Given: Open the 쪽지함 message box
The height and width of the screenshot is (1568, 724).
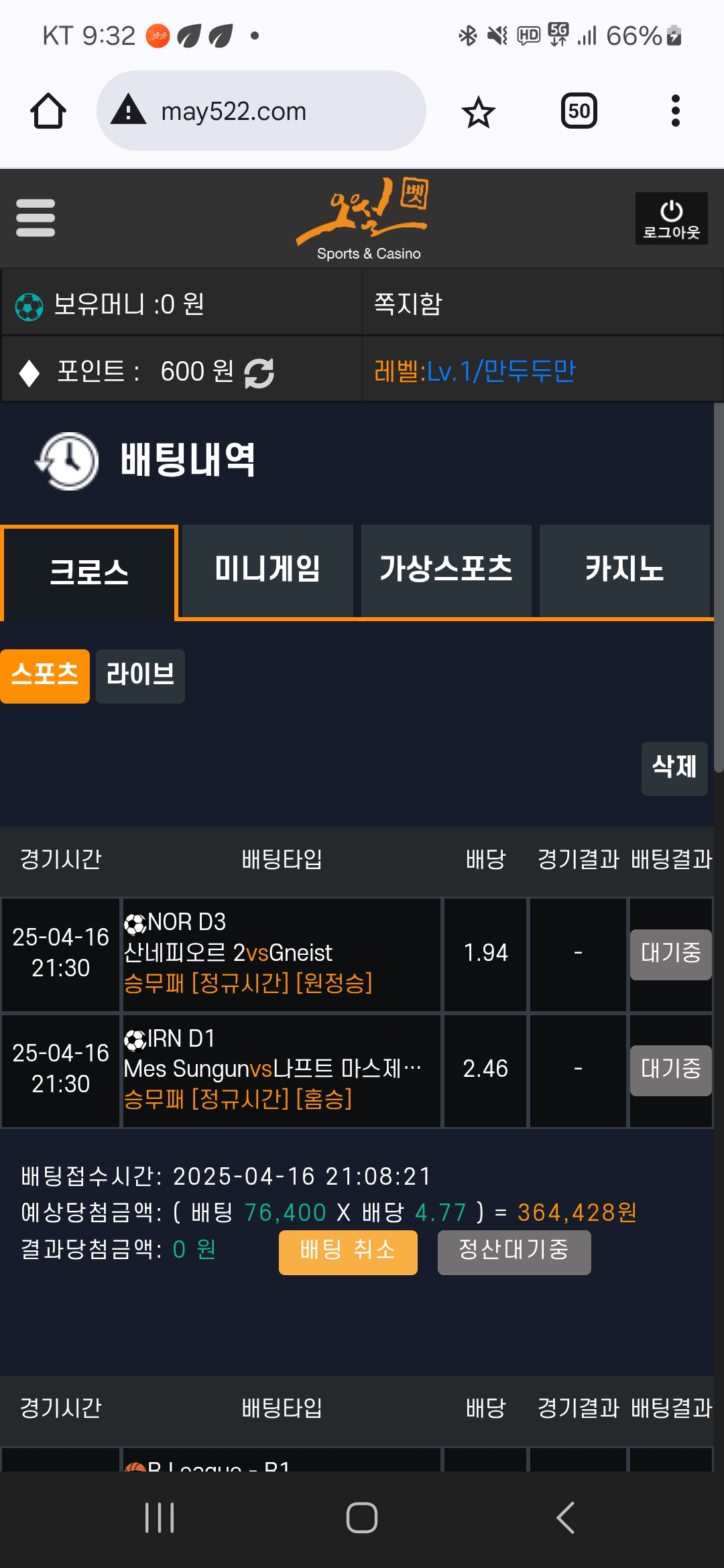Looking at the screenshot, I should 542,304.
